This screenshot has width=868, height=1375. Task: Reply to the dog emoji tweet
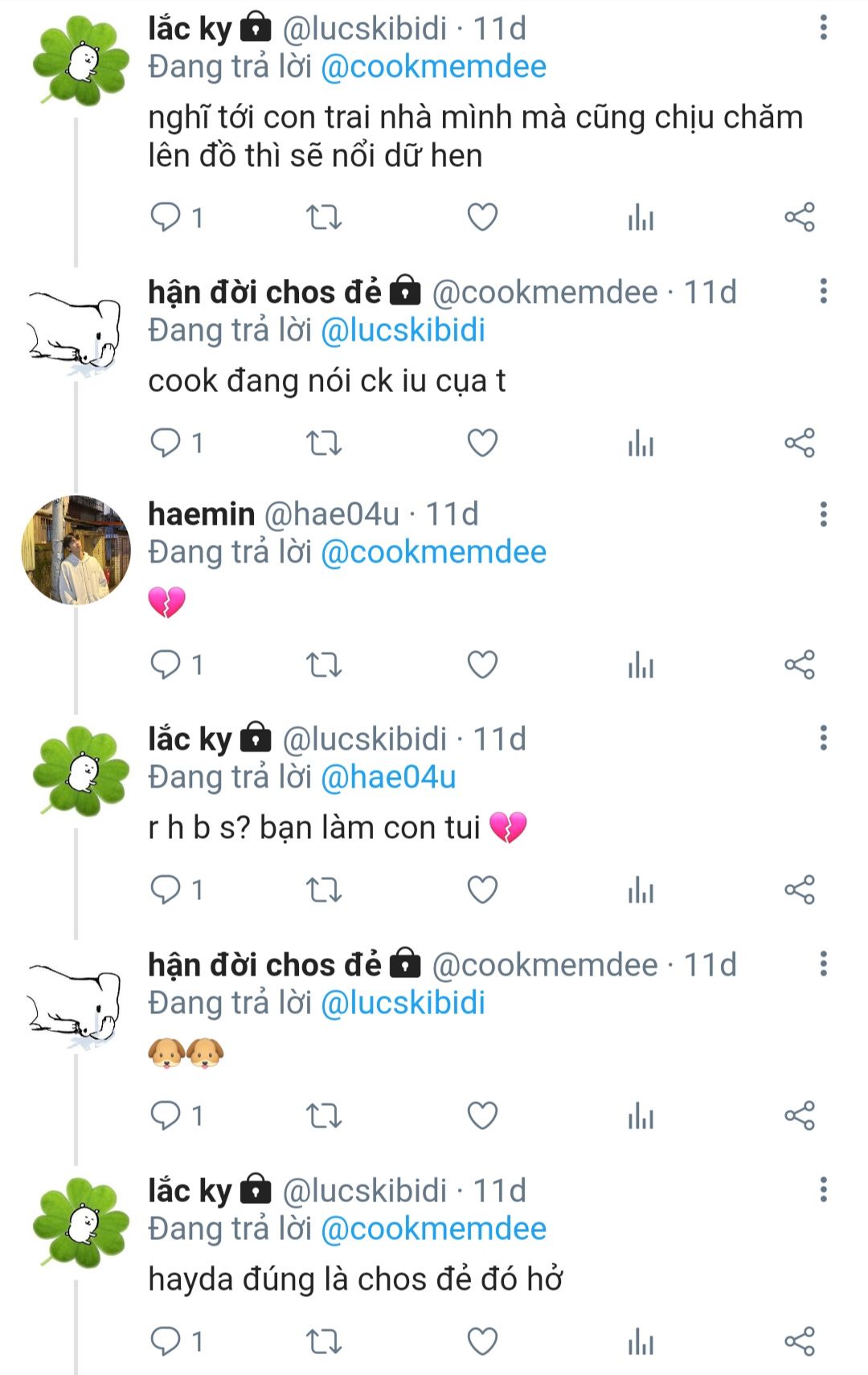pos(166,1115)
